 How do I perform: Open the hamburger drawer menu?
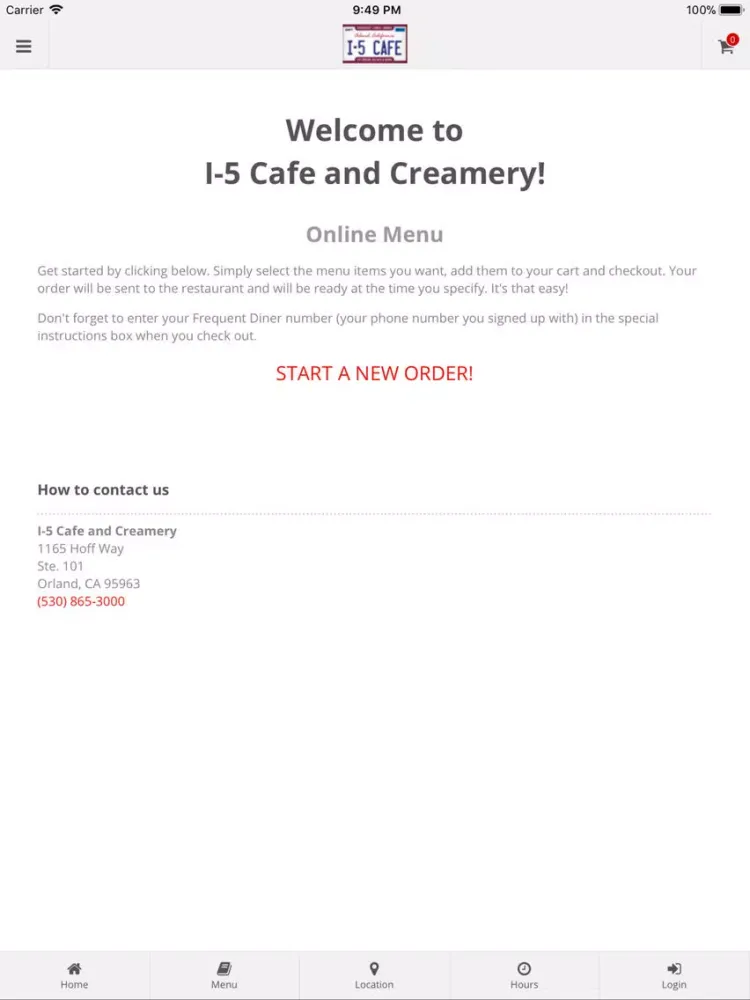24,46
